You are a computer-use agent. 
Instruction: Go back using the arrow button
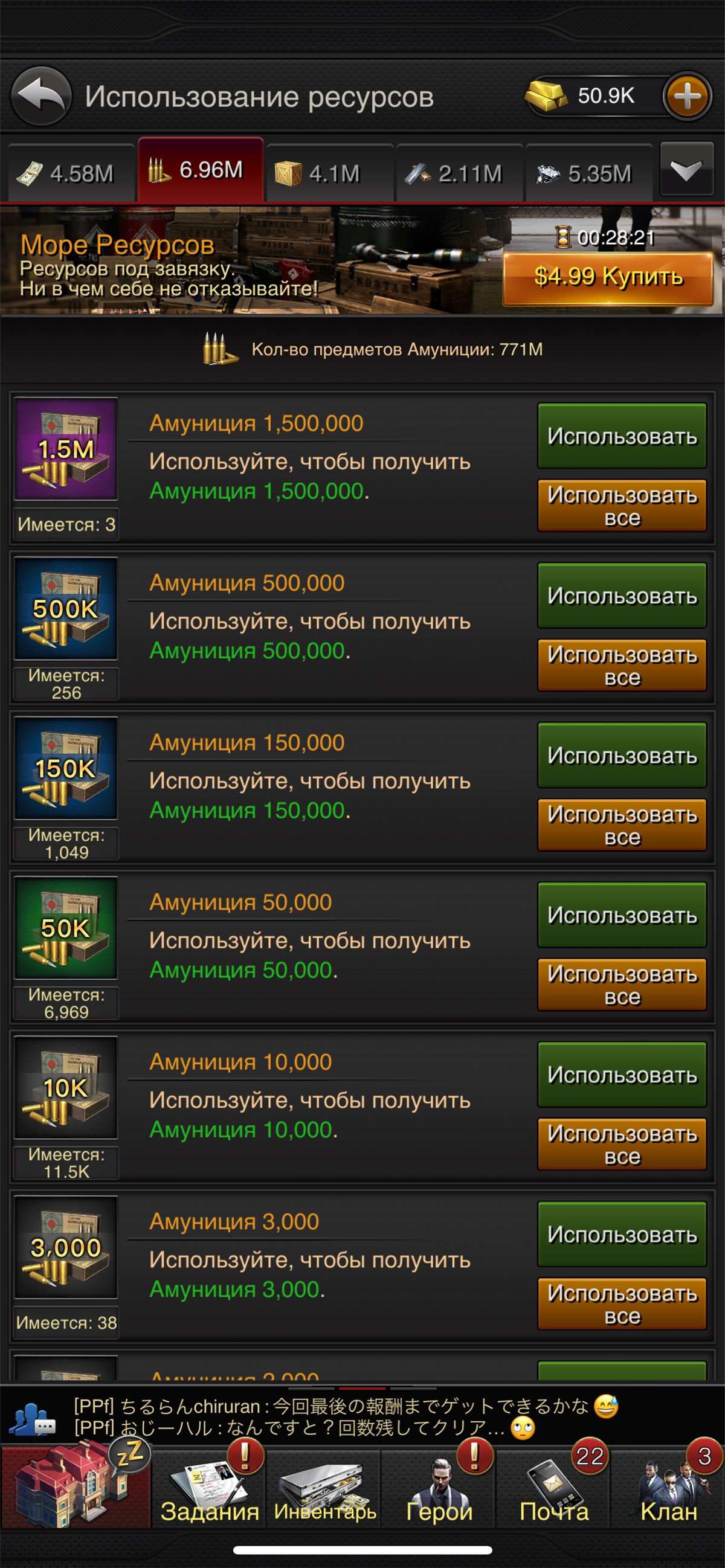pyautogui.click(x=42, y=96)
